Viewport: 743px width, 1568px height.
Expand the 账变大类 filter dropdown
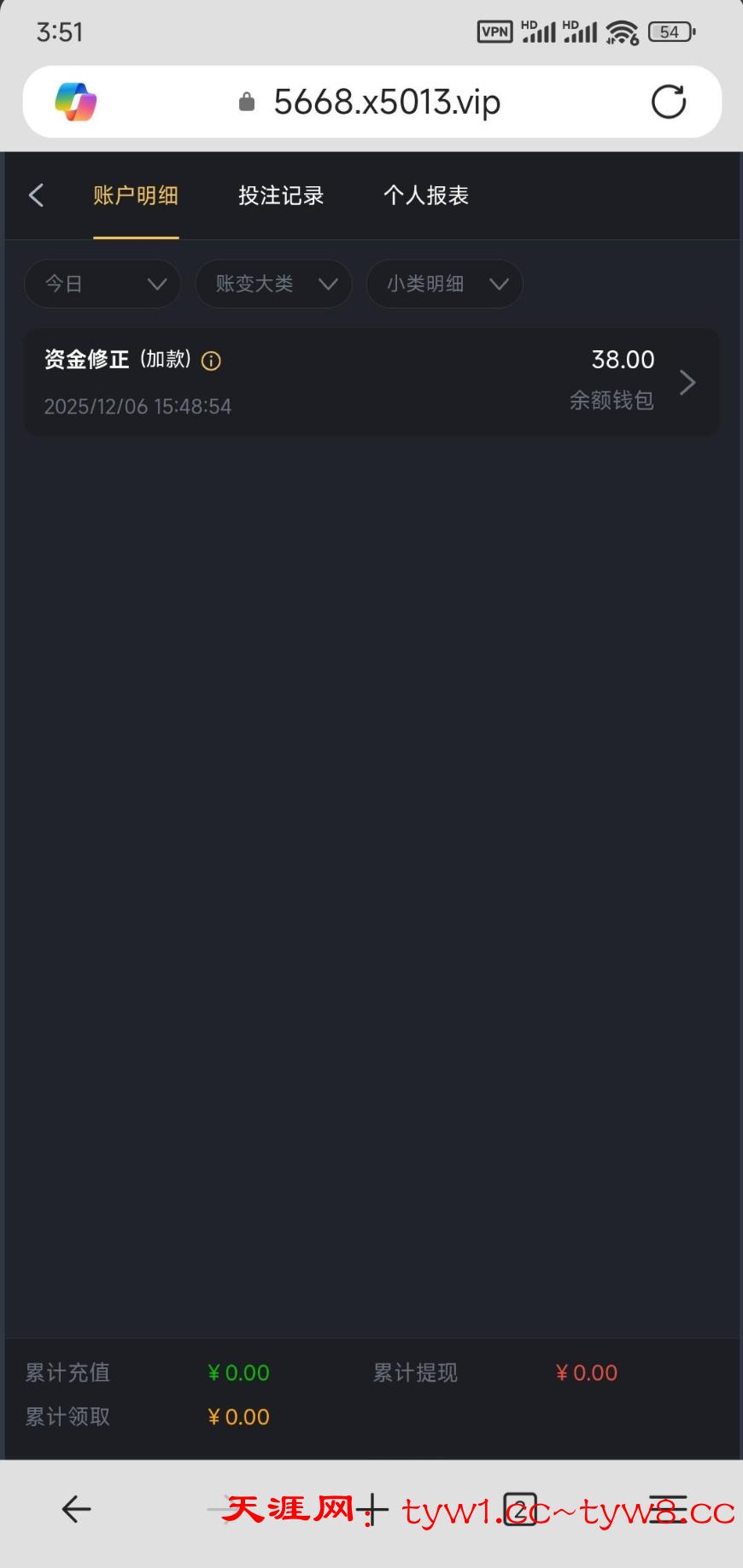(x=273, y=284)
